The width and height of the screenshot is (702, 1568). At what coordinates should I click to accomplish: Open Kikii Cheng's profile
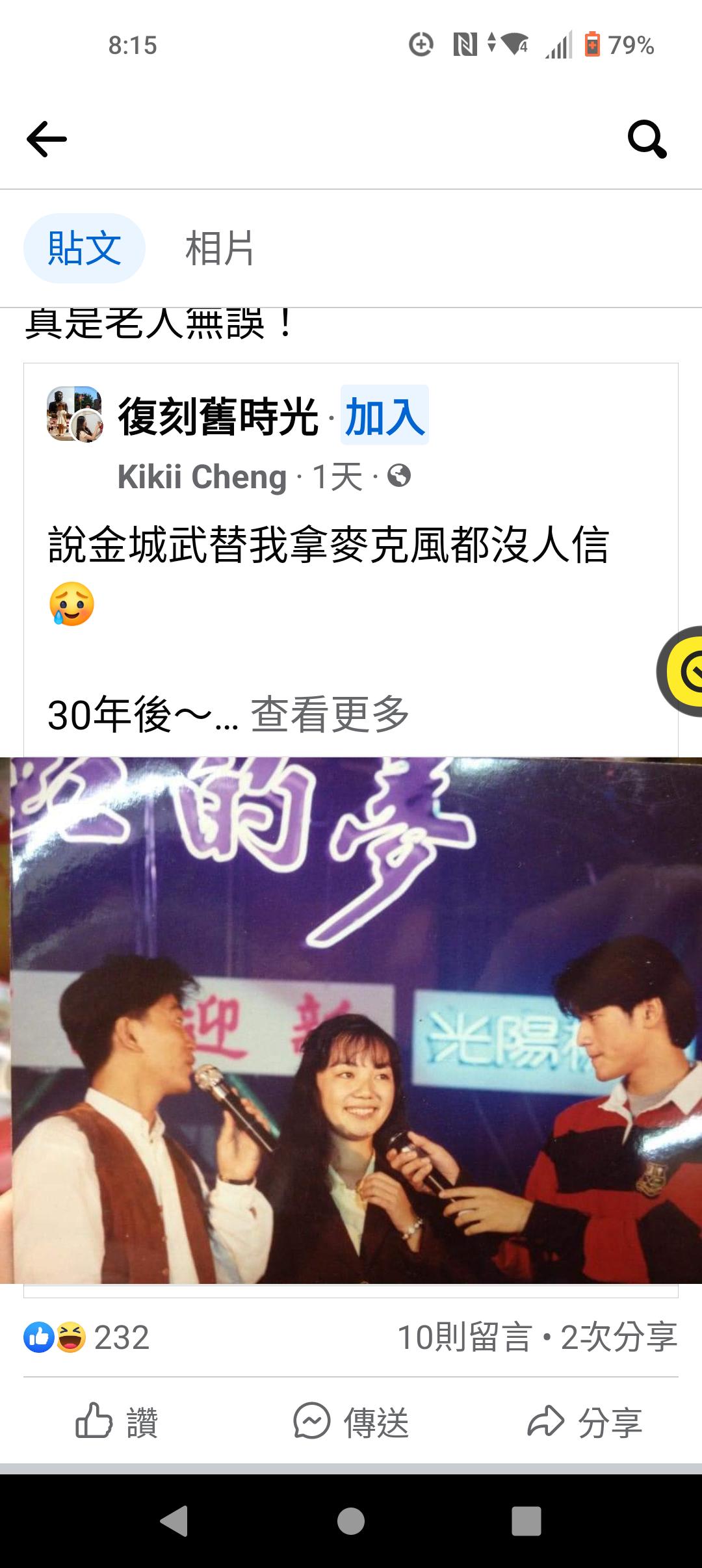[201, 477]
